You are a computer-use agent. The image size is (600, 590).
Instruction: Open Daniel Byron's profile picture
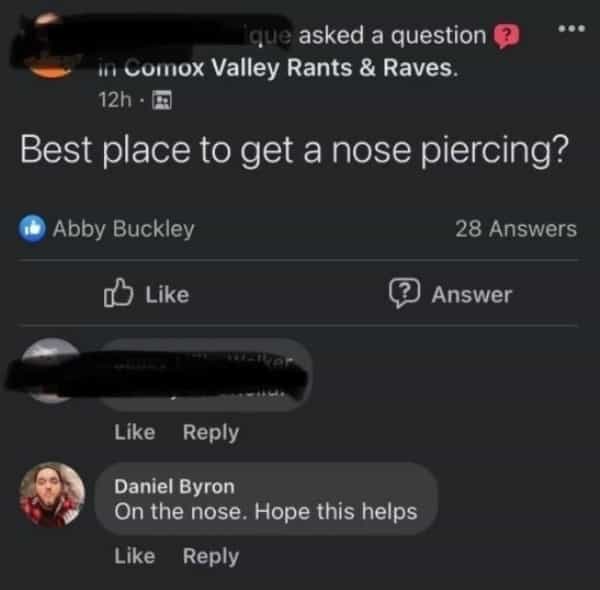(x=52, y=494)
